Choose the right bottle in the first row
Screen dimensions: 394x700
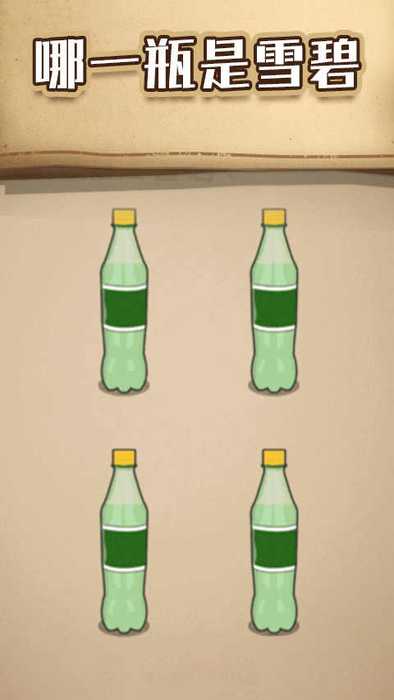[274, 301]
